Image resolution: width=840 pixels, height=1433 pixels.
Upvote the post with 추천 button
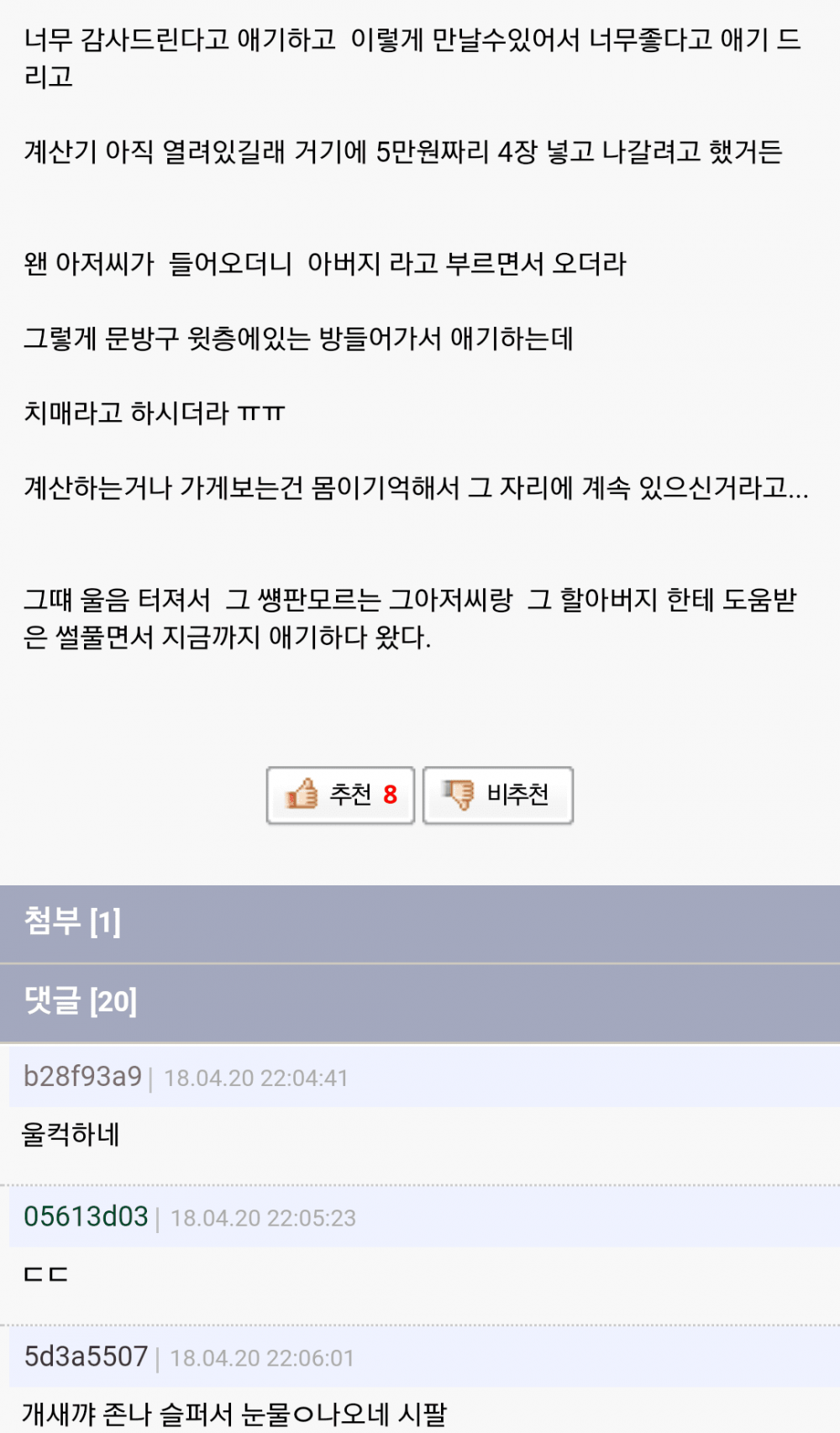click(x=340, y=795)
